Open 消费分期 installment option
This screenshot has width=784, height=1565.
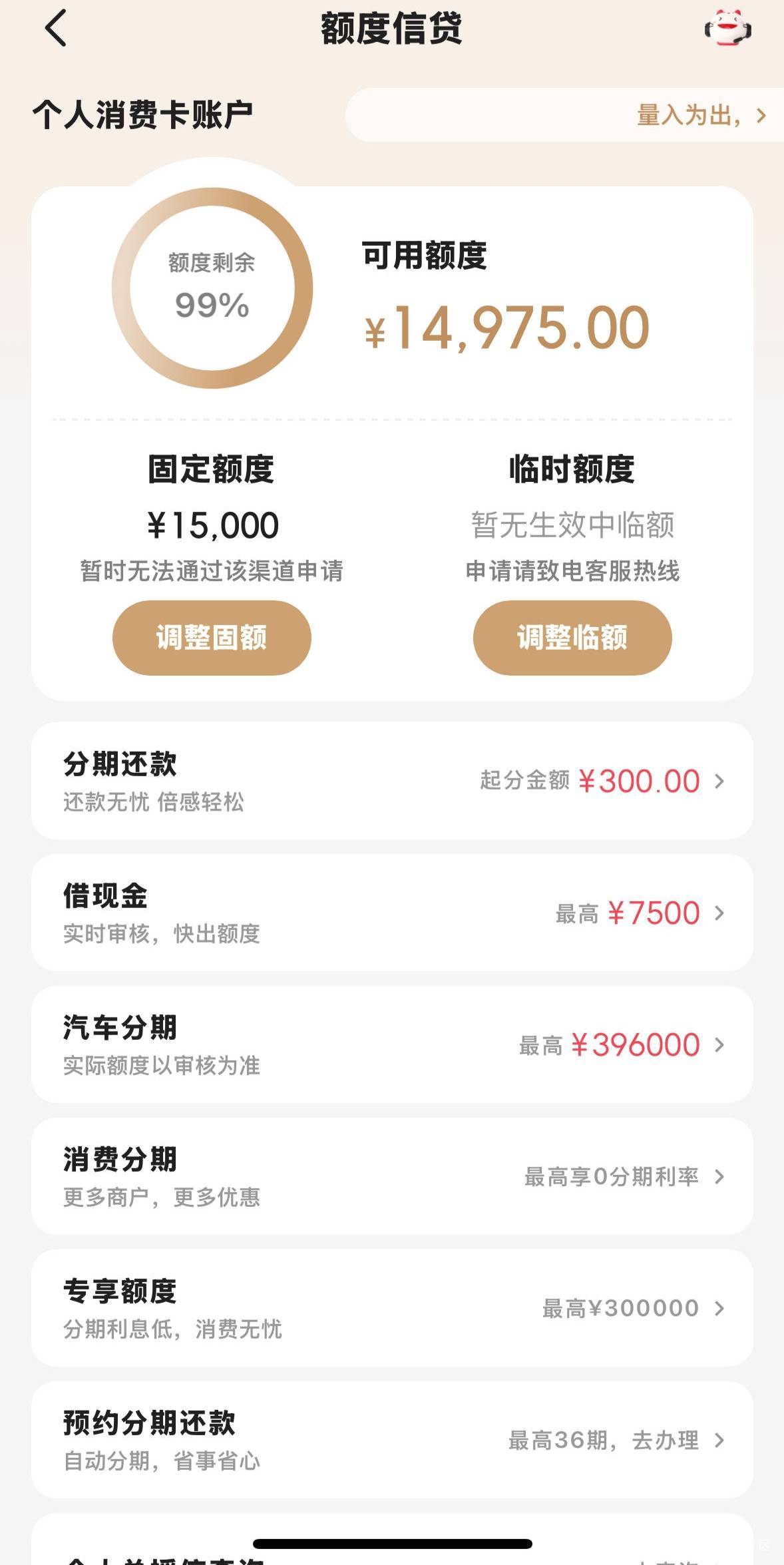click(x=392, y=1176)
